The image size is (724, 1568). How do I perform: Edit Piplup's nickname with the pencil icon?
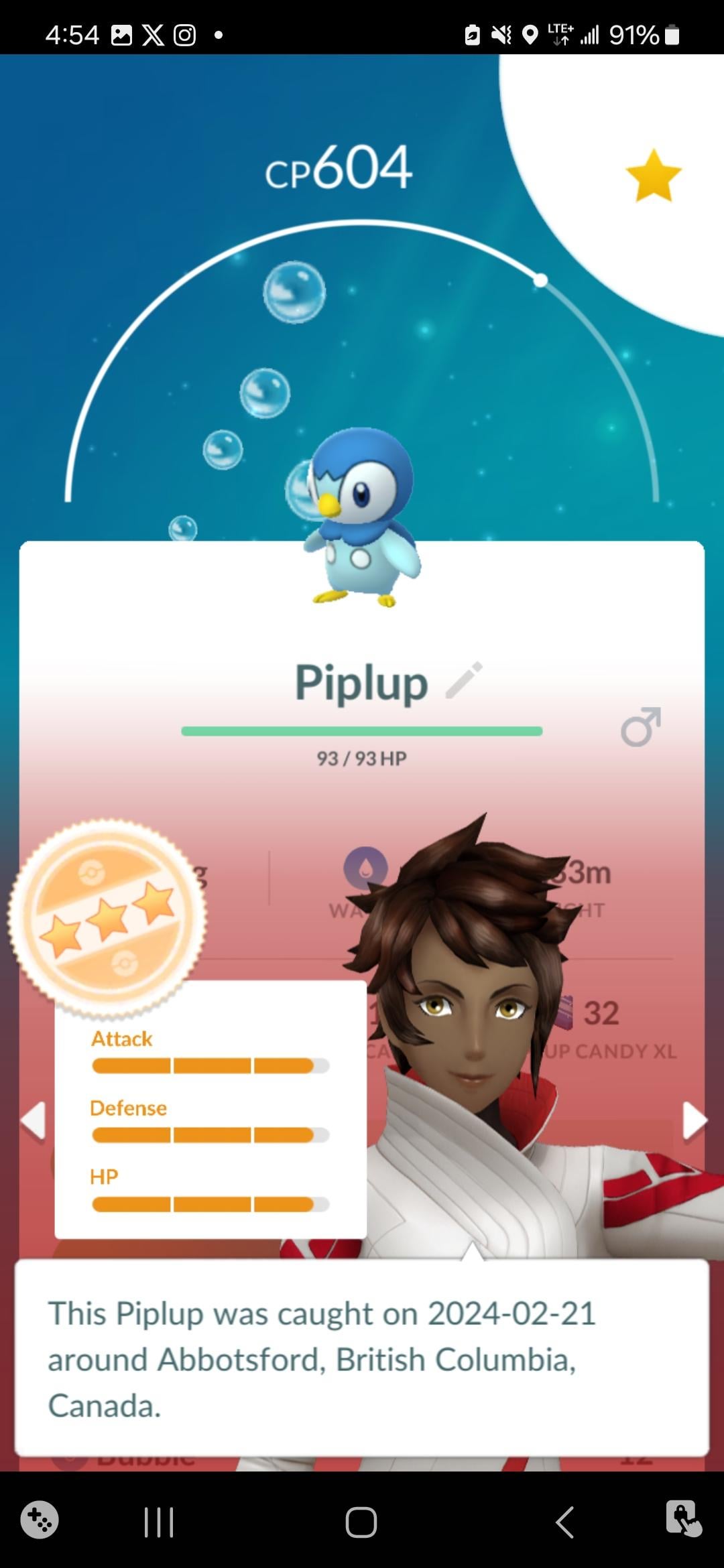(464, 680)
